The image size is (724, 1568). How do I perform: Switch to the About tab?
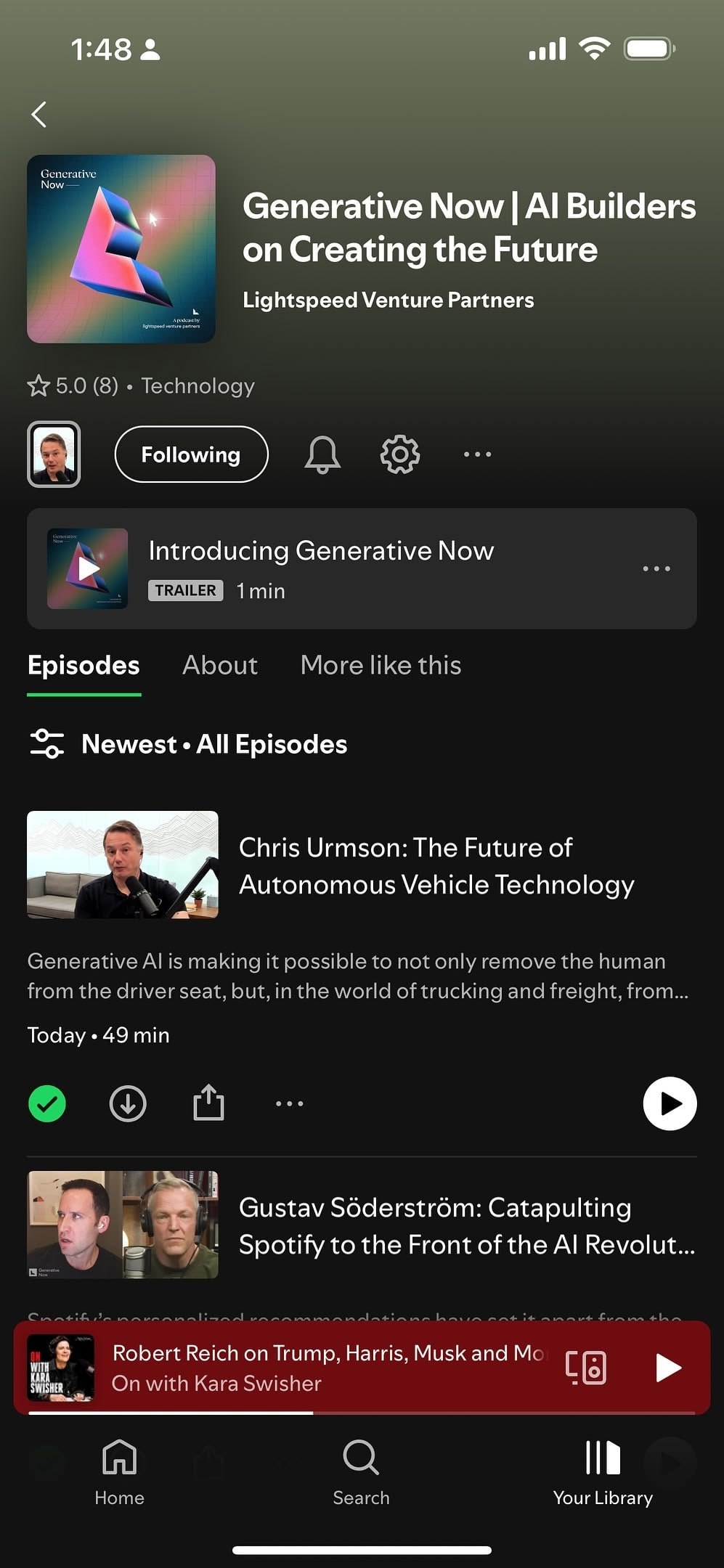[219, 666]
